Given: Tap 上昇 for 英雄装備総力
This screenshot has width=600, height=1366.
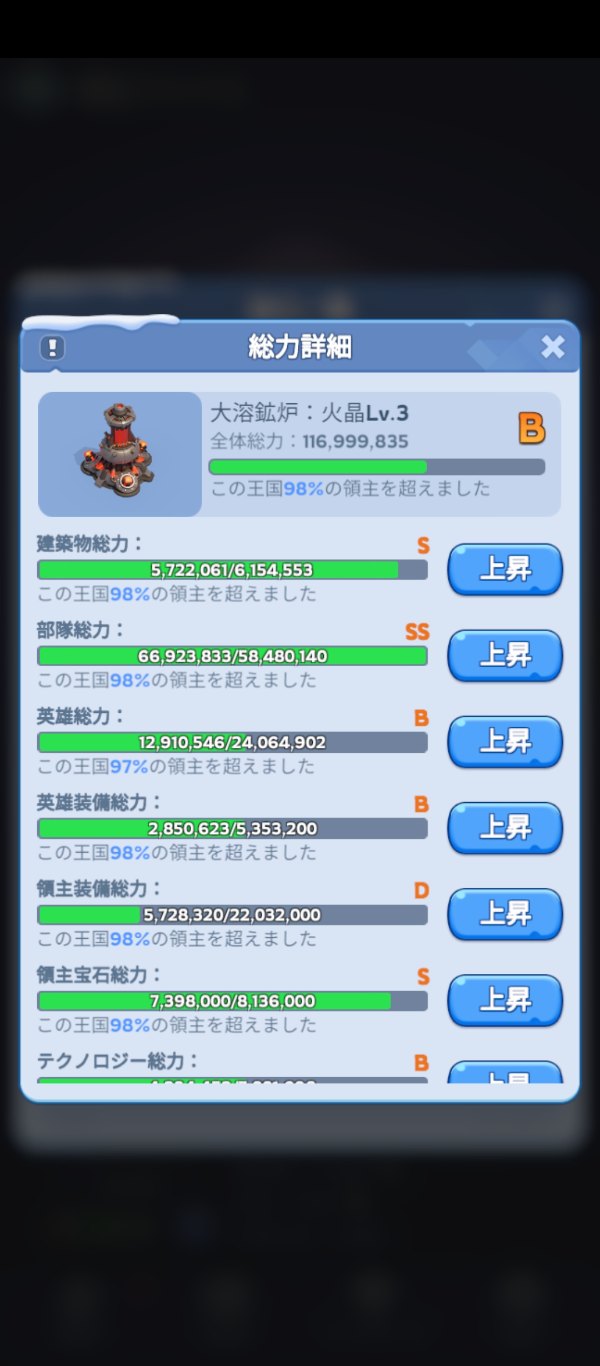Looking at the screenshot, I should (x=505, y=827).
